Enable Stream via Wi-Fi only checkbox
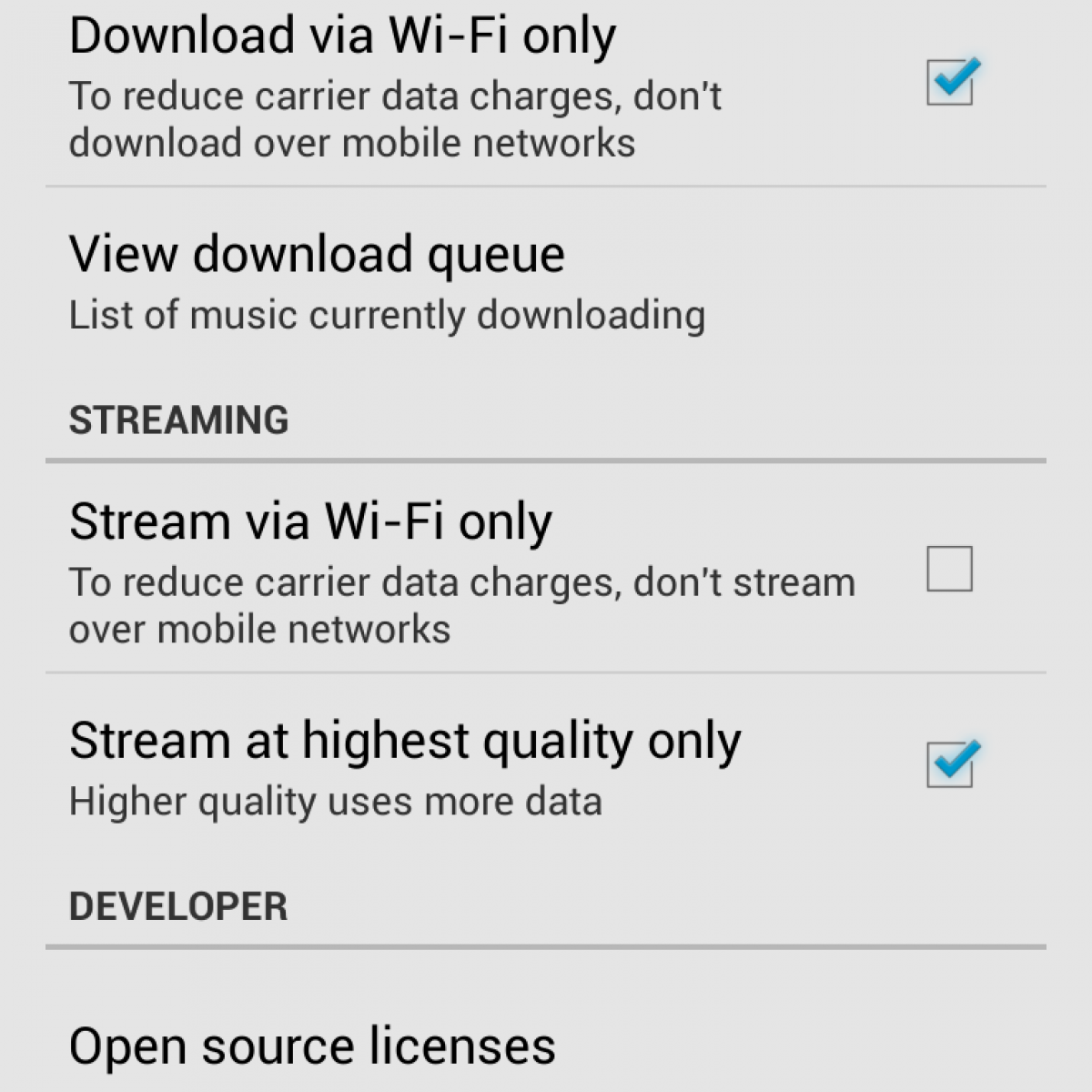 949,569
